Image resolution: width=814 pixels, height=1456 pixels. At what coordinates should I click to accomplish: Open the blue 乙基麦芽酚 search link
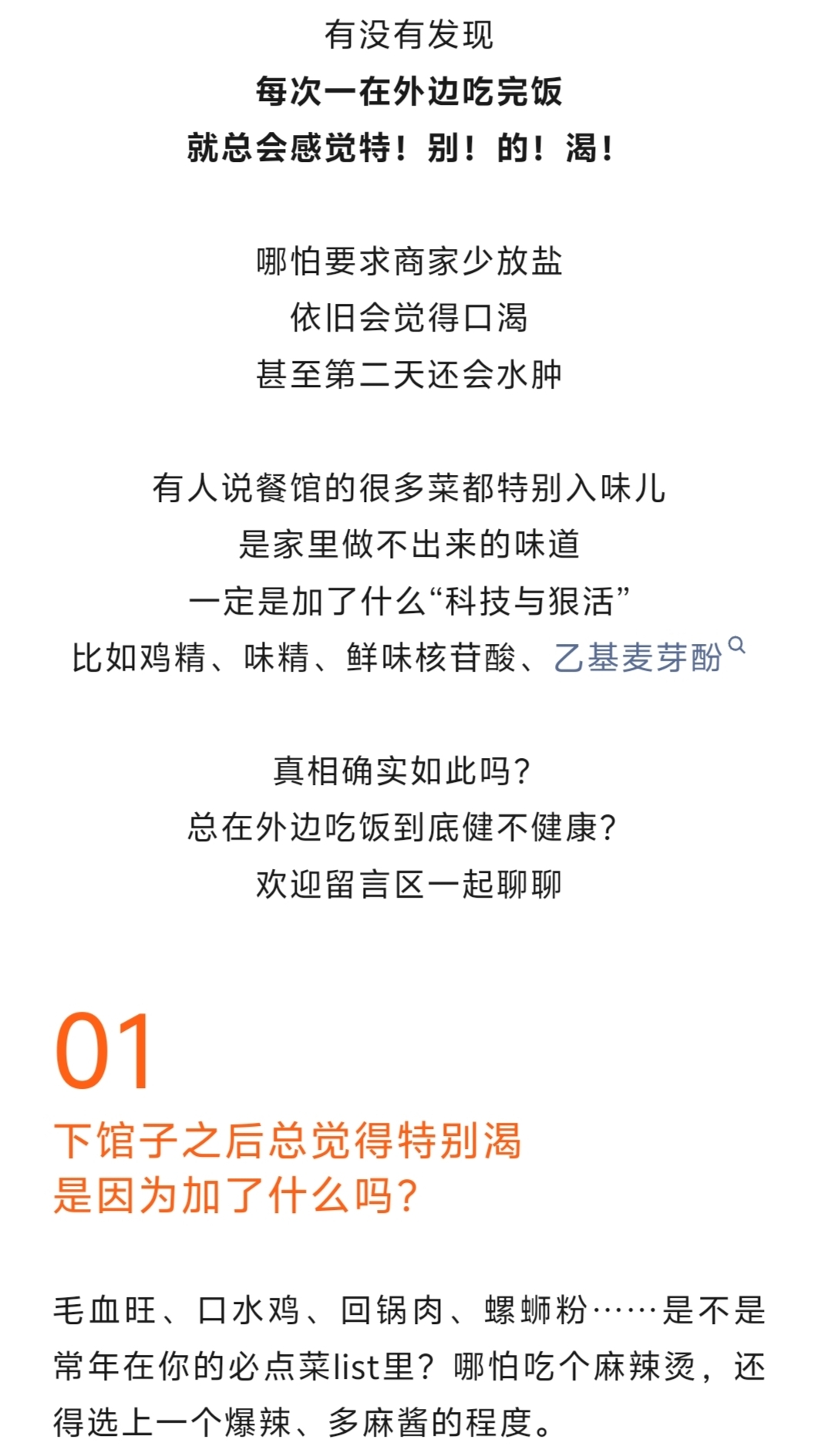point(638,658)
